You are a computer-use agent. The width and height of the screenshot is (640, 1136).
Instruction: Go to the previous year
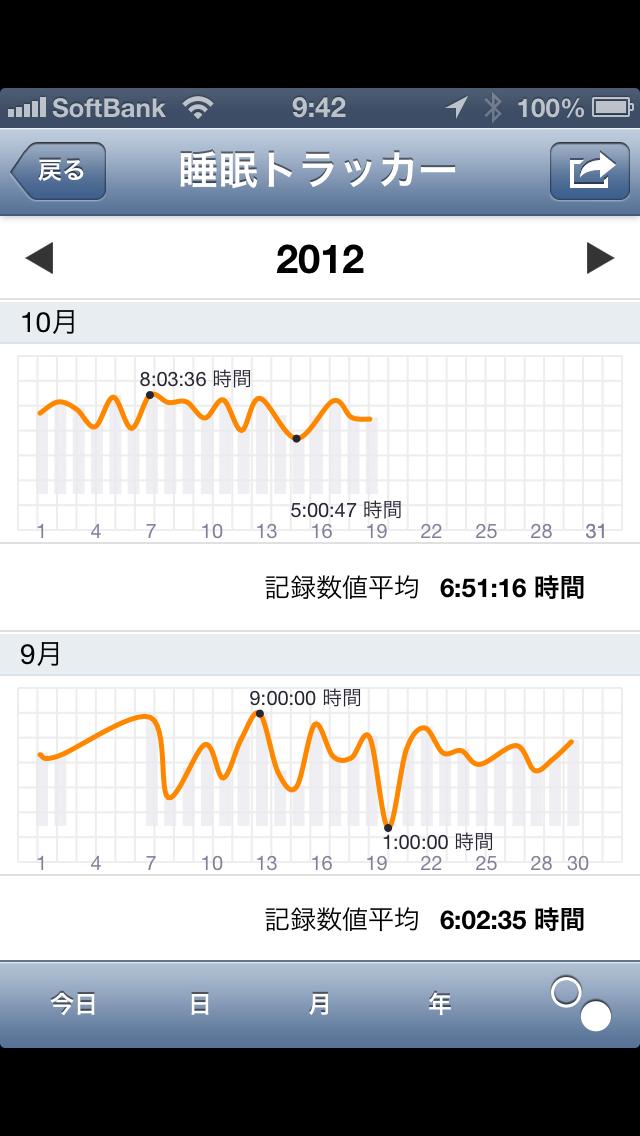coord(39,259)
